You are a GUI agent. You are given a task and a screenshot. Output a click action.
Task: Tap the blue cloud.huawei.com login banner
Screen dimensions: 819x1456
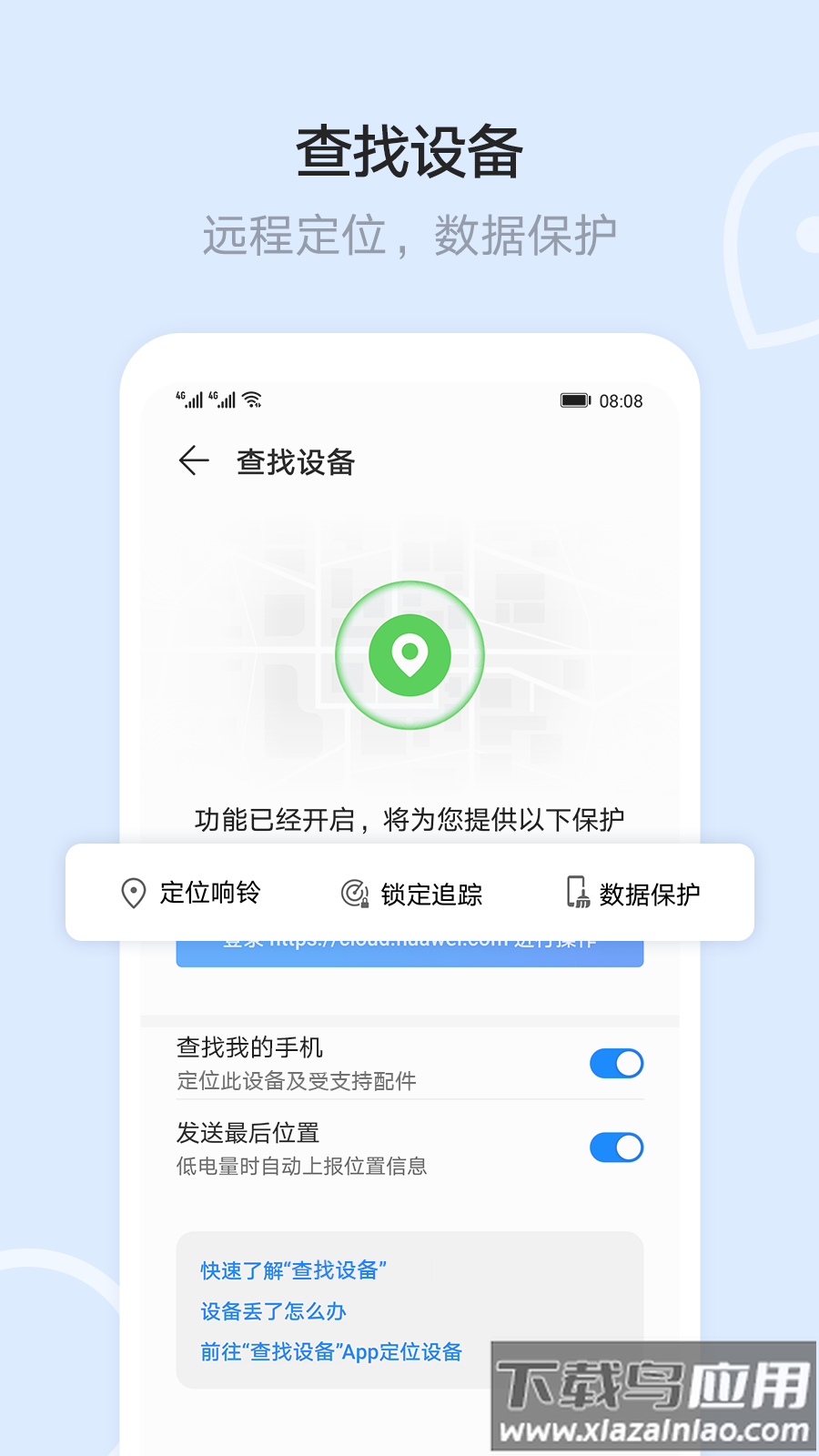409,946
